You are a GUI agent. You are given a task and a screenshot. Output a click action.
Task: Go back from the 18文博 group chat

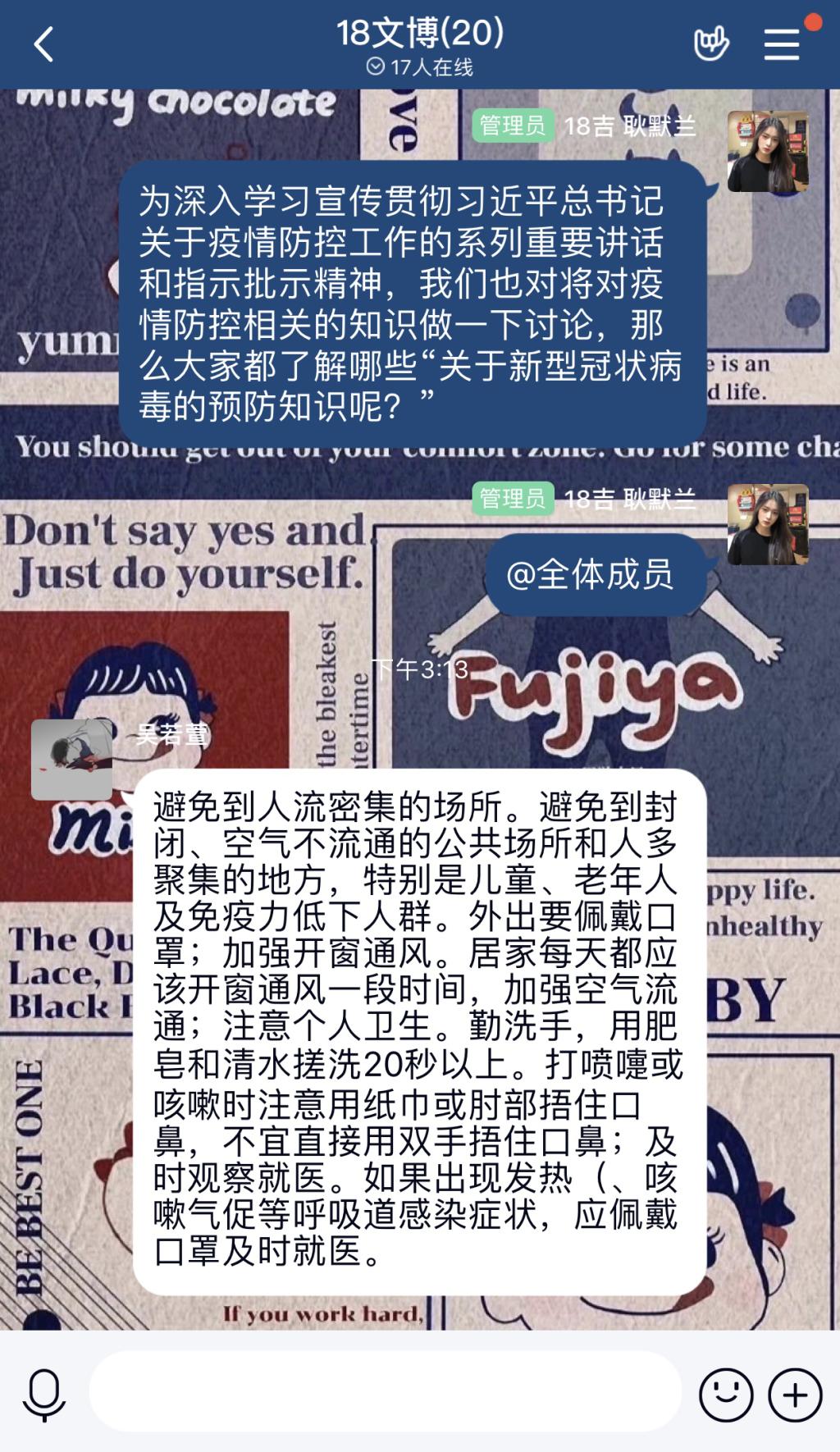(x=44, y=44)
